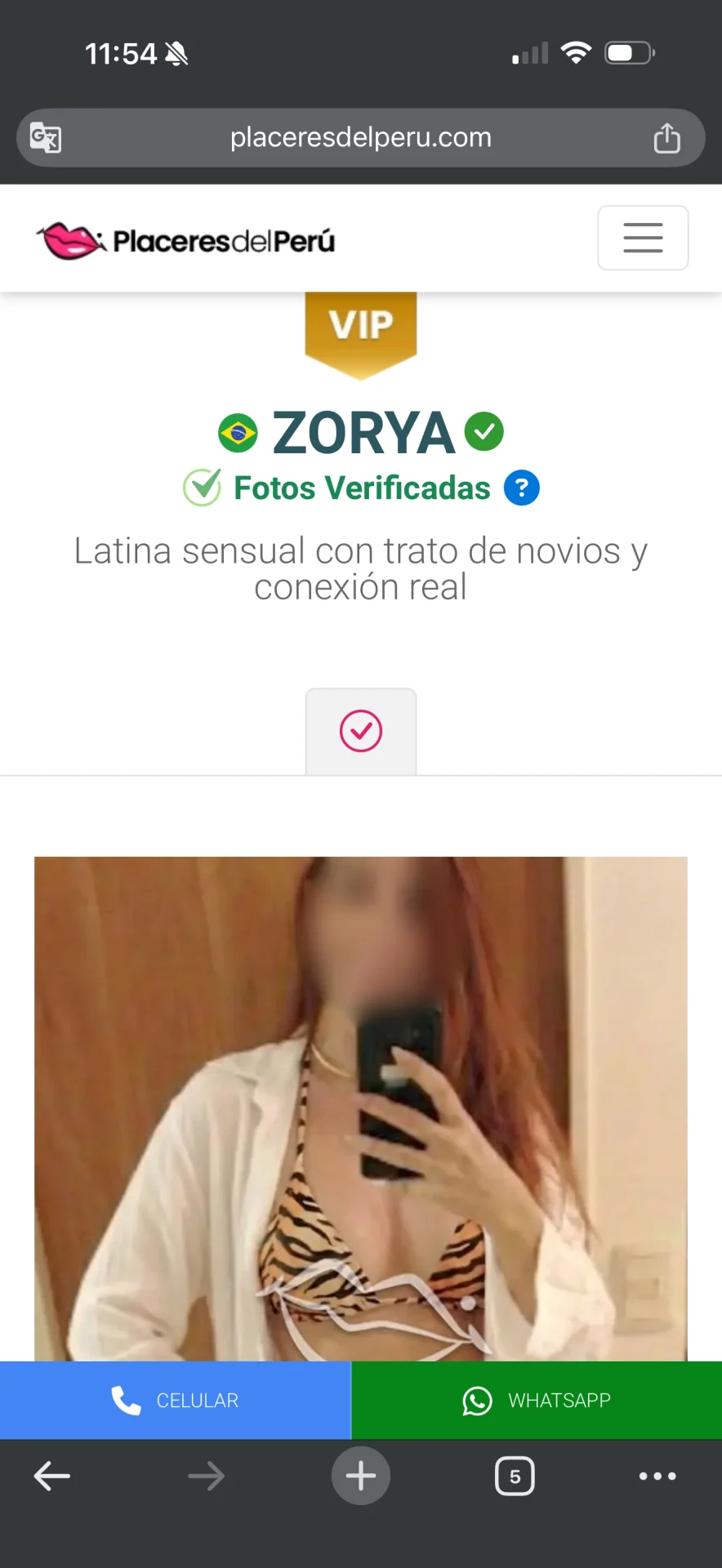This screenshot has height=1568, width=722.
Task: Tap the PlaceresdelPerú logo home link
Action: [x=186, y=240]
